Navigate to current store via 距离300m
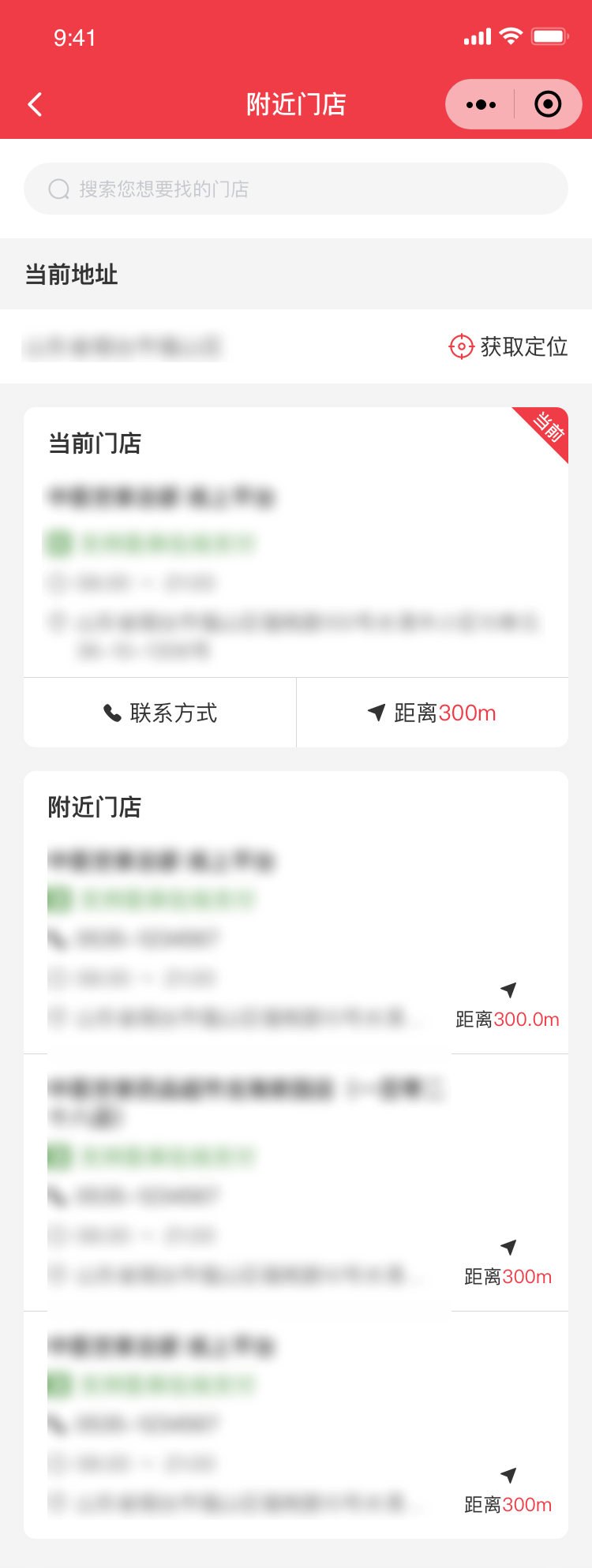Screen dimensions: 592x1568 433,713
